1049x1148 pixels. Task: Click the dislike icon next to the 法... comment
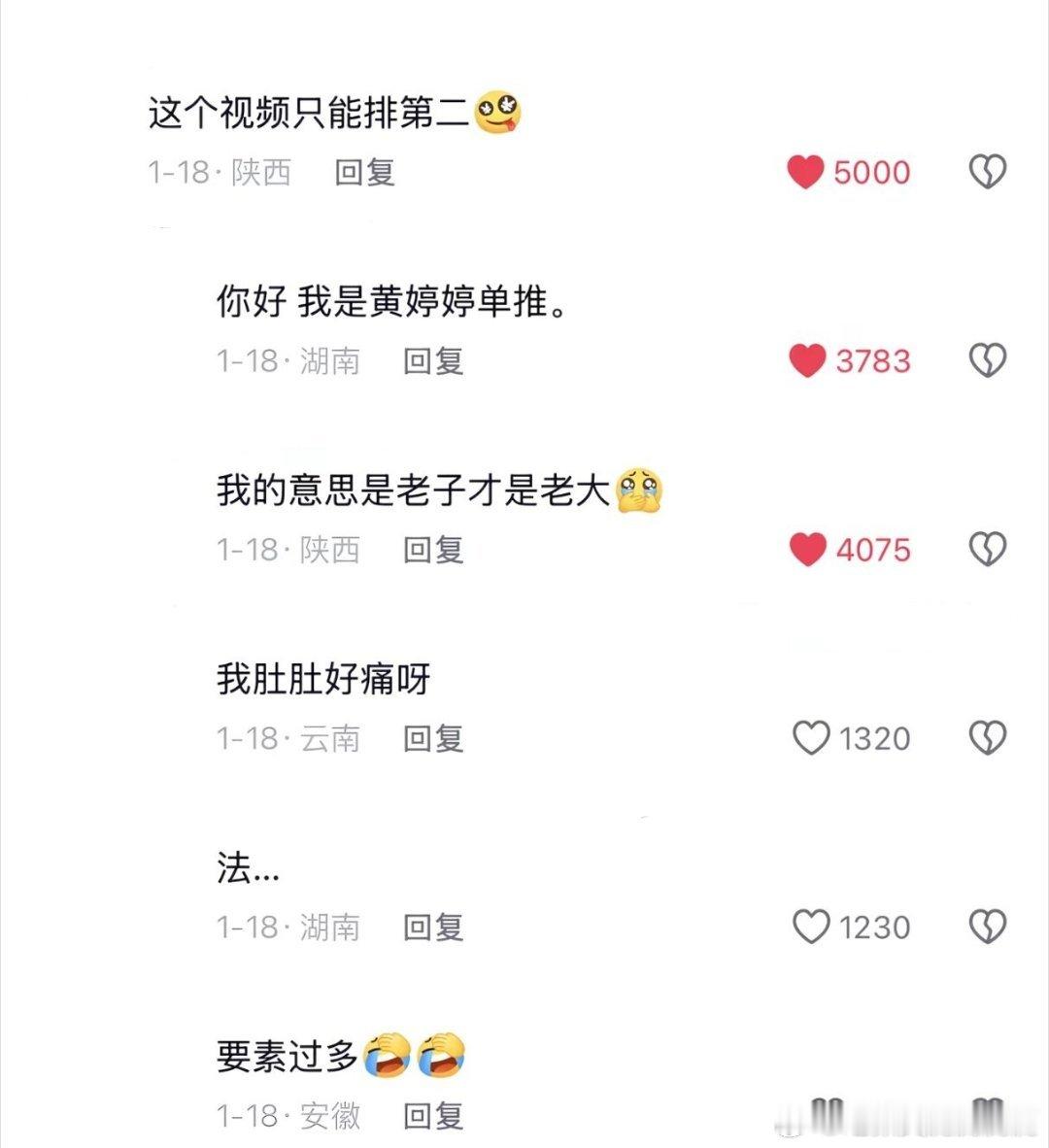point(987,928)
